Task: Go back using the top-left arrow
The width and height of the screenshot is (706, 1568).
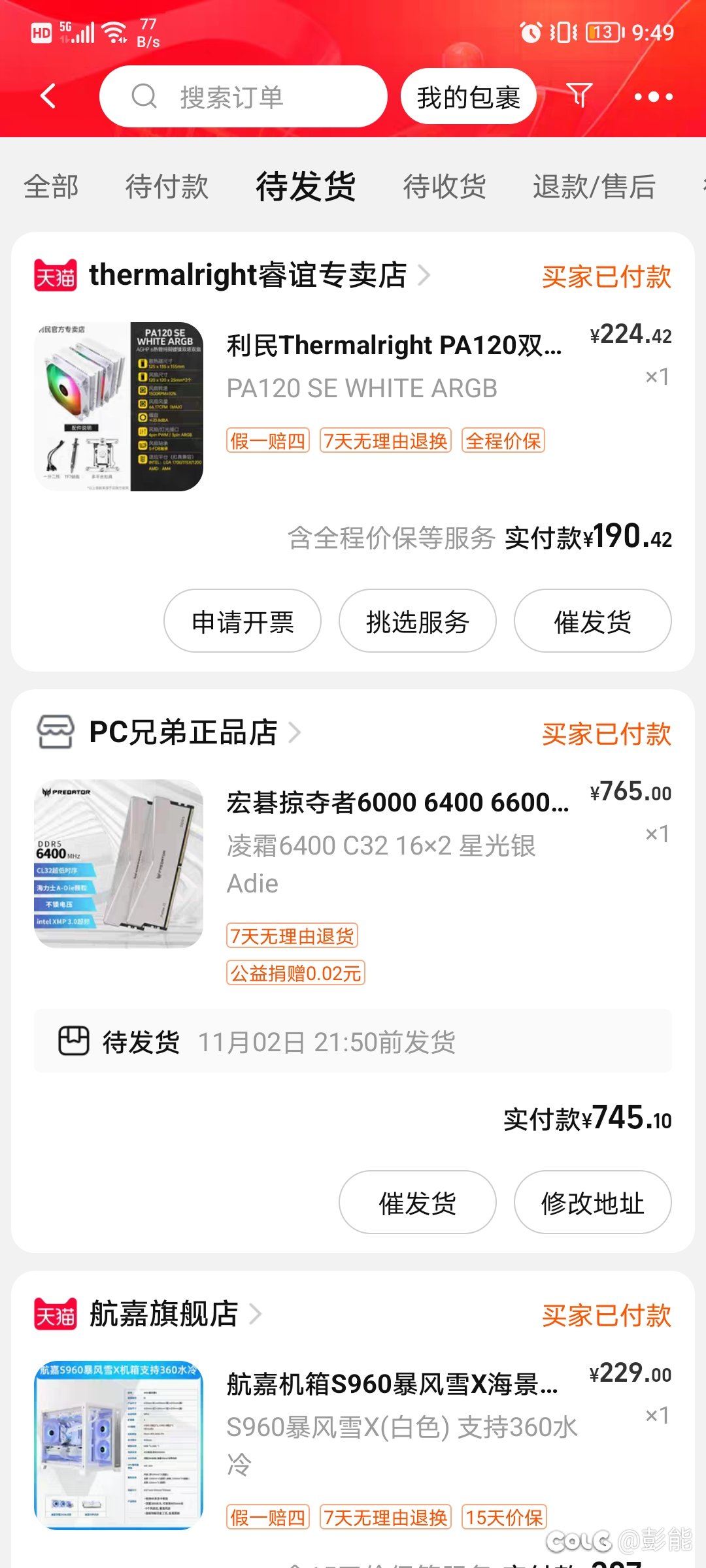Action: (x=48, y=97)
